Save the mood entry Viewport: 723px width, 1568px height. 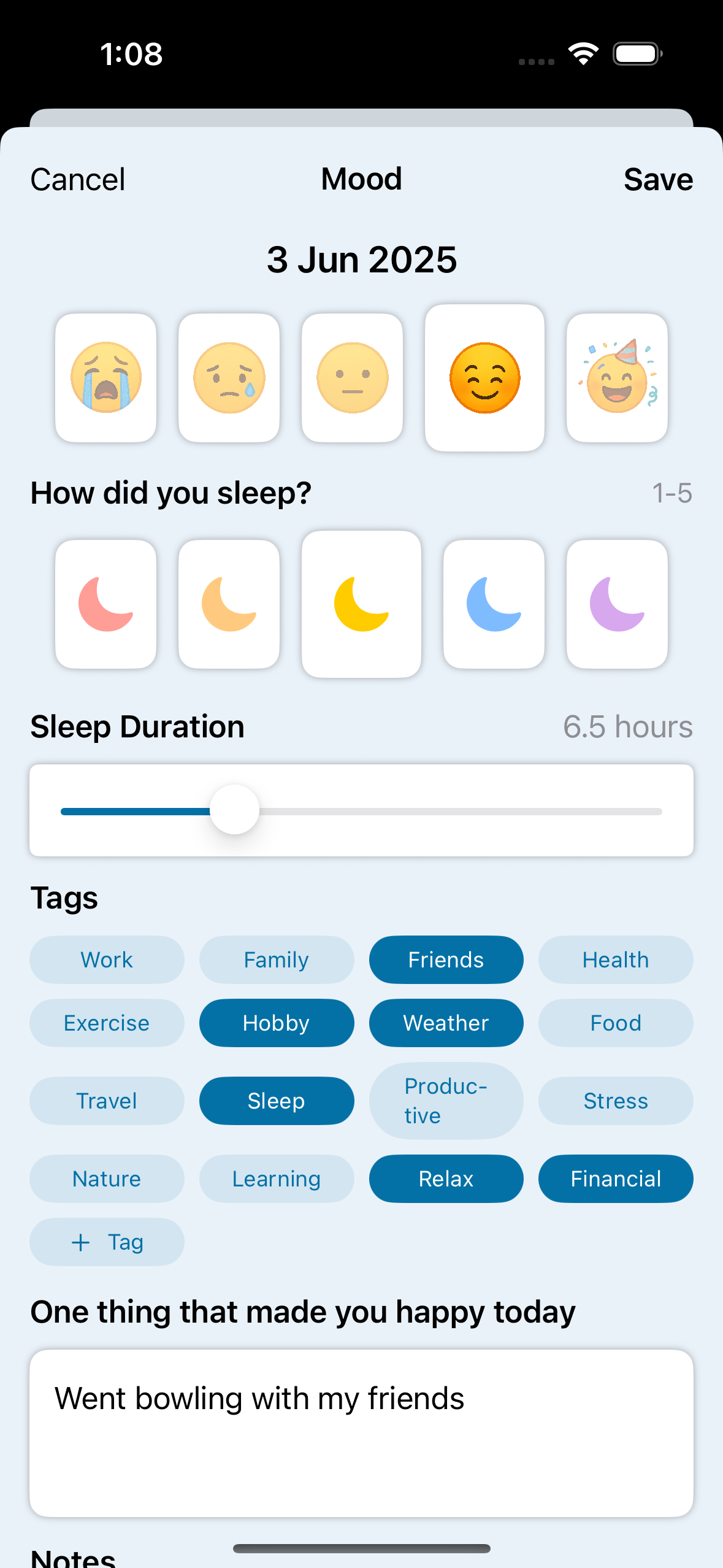click(657, 180)
